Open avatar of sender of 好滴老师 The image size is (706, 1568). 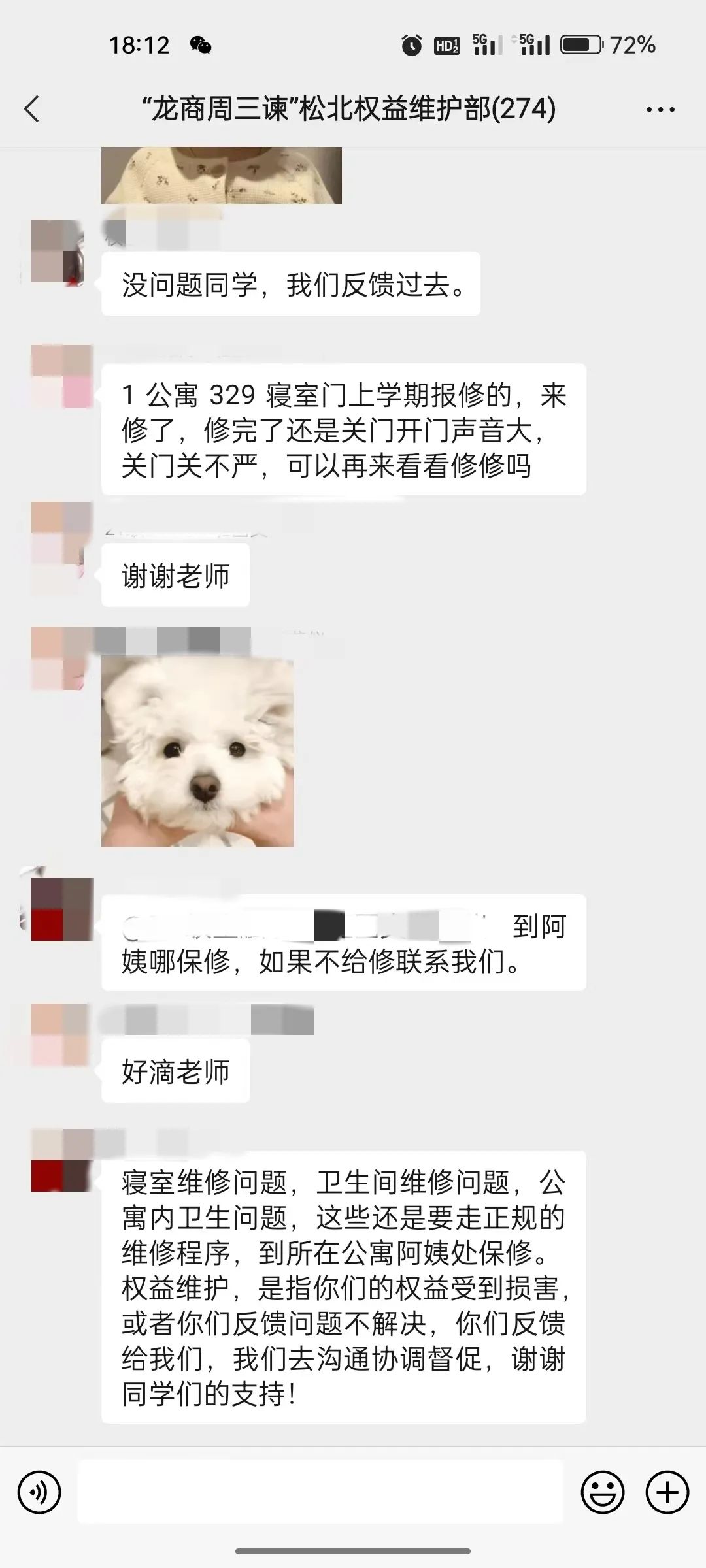pyautogui.click(x=59, y=1036)
